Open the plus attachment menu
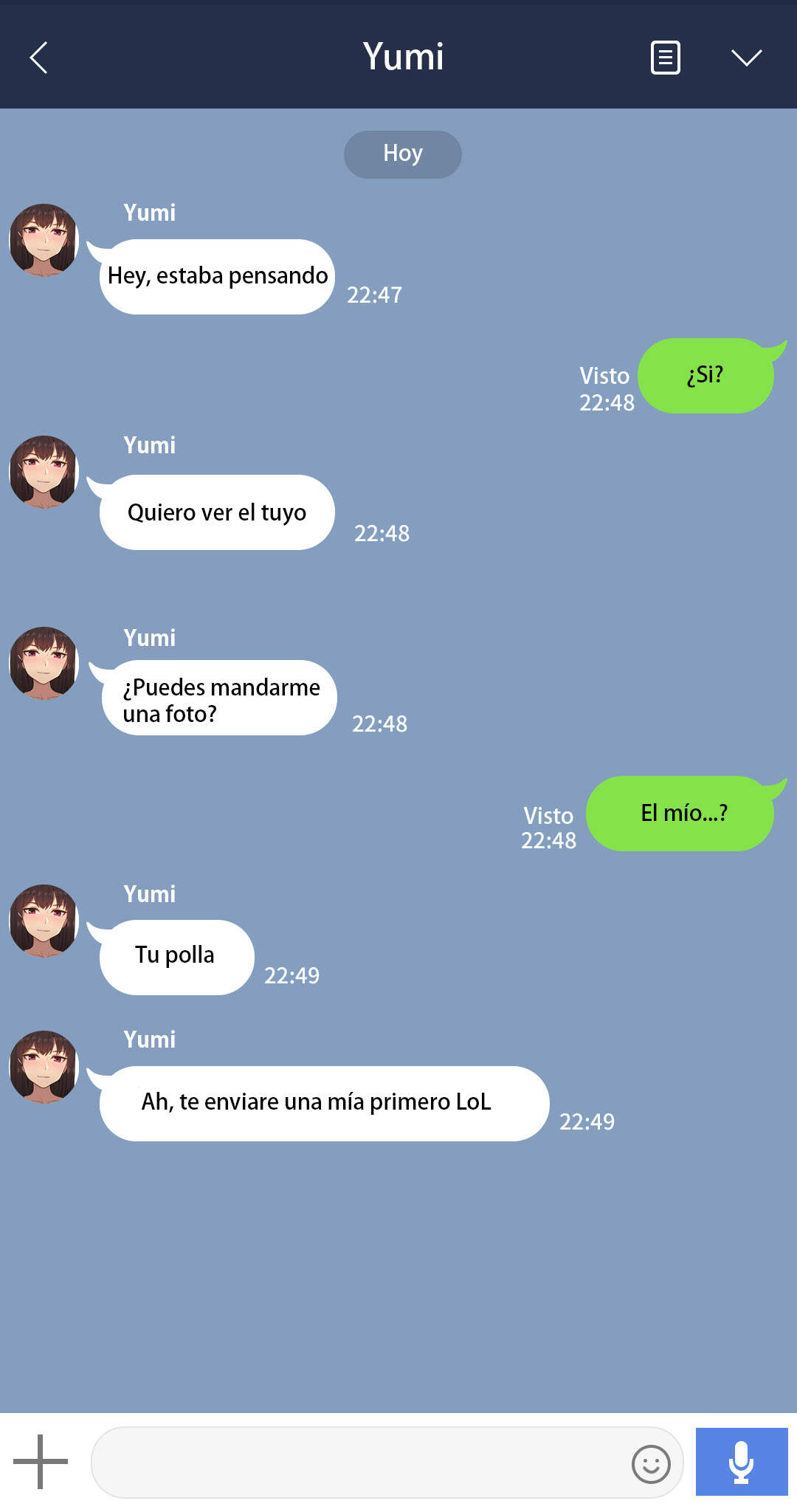 click(41, 1461)
